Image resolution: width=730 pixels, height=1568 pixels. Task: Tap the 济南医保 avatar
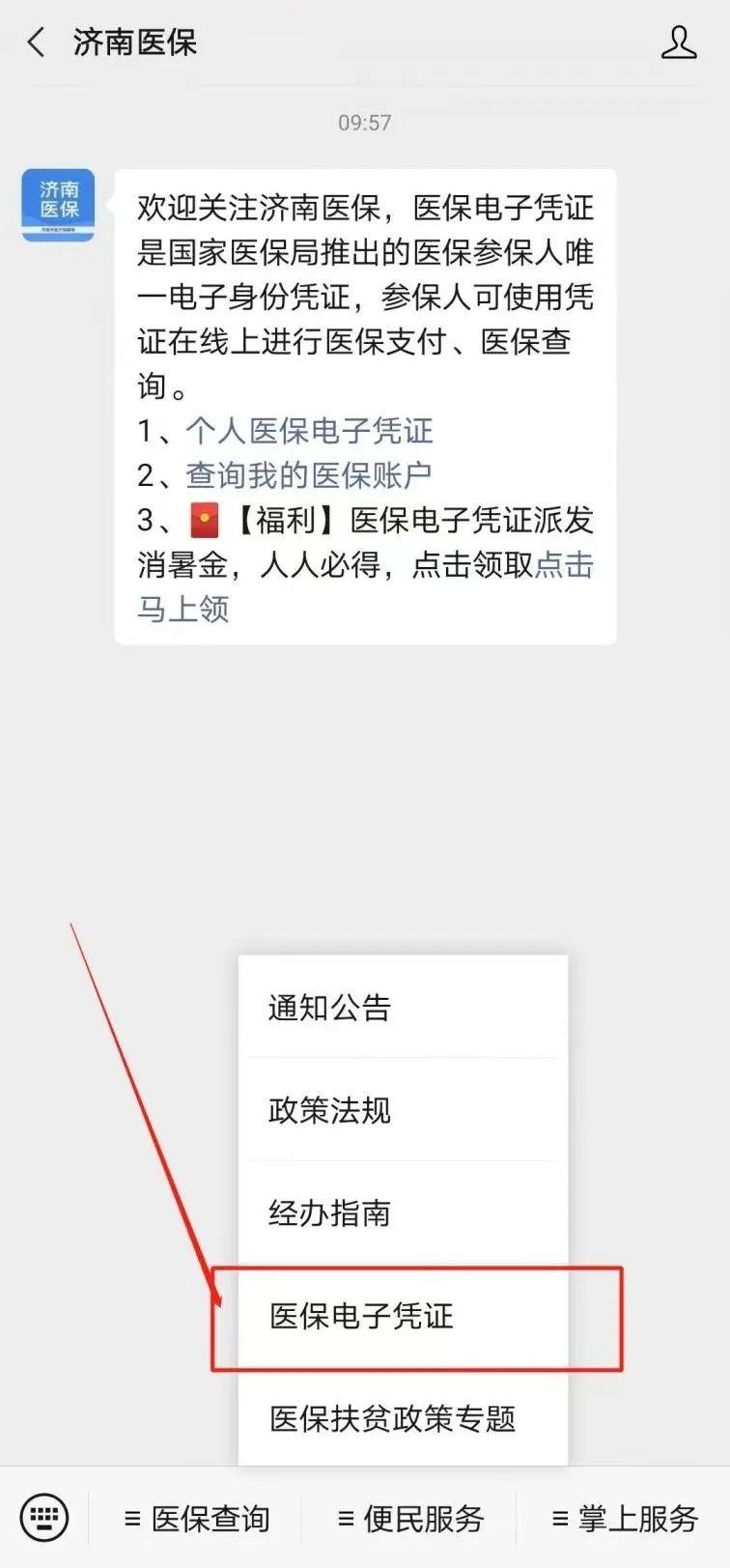tap(58, 205)
